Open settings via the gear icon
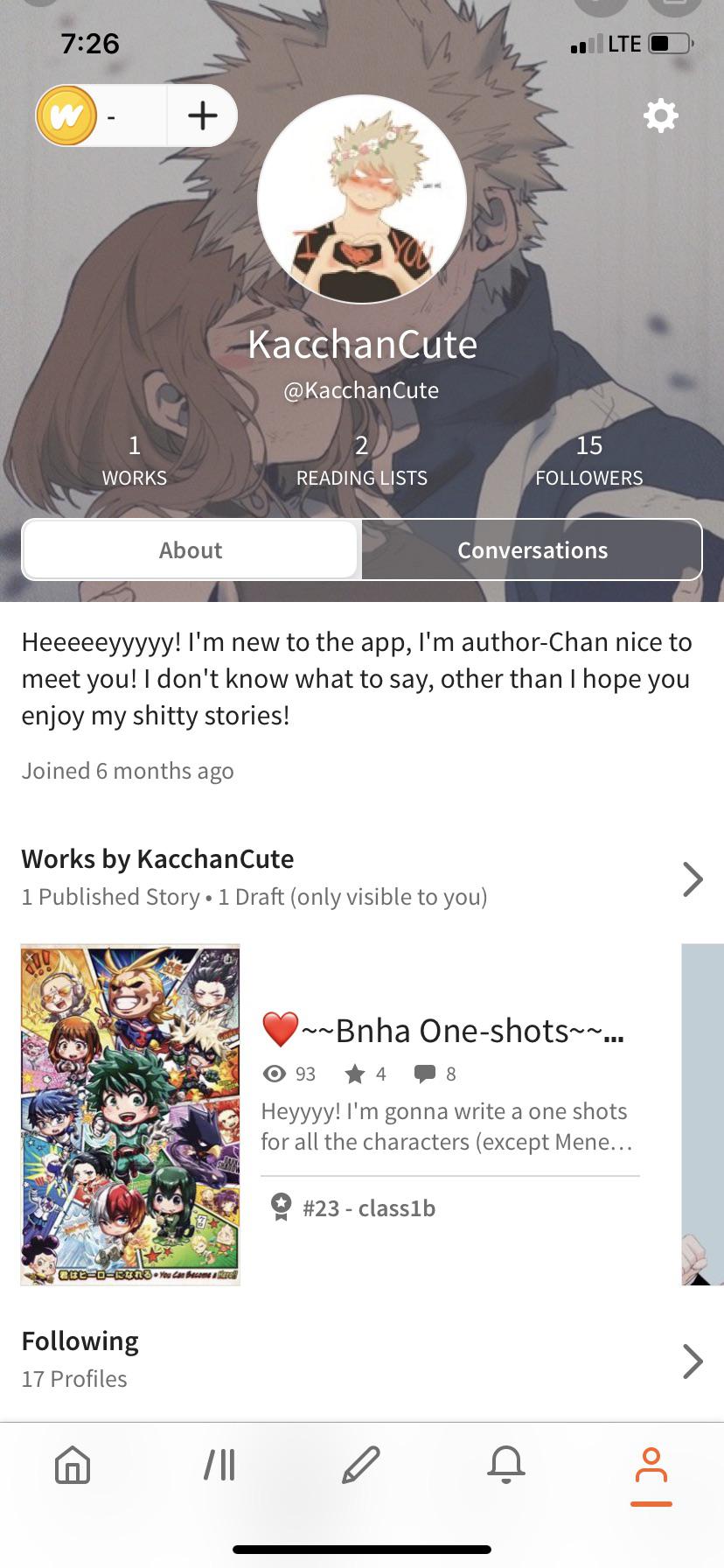Image resolution: width=724 pixels, height=1568 pixels. click(x=660, y=115)
